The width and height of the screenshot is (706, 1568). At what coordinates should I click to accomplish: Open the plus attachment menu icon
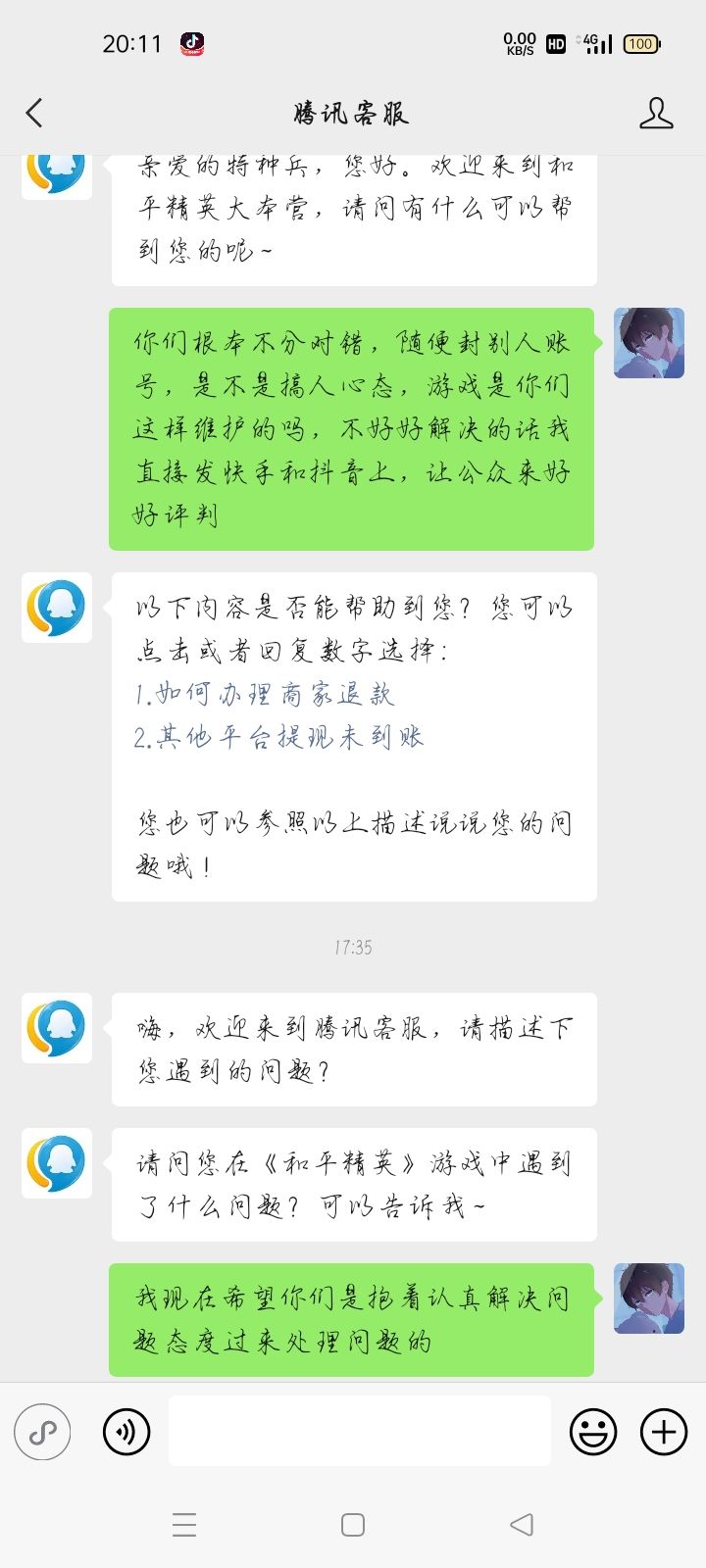663,1431
